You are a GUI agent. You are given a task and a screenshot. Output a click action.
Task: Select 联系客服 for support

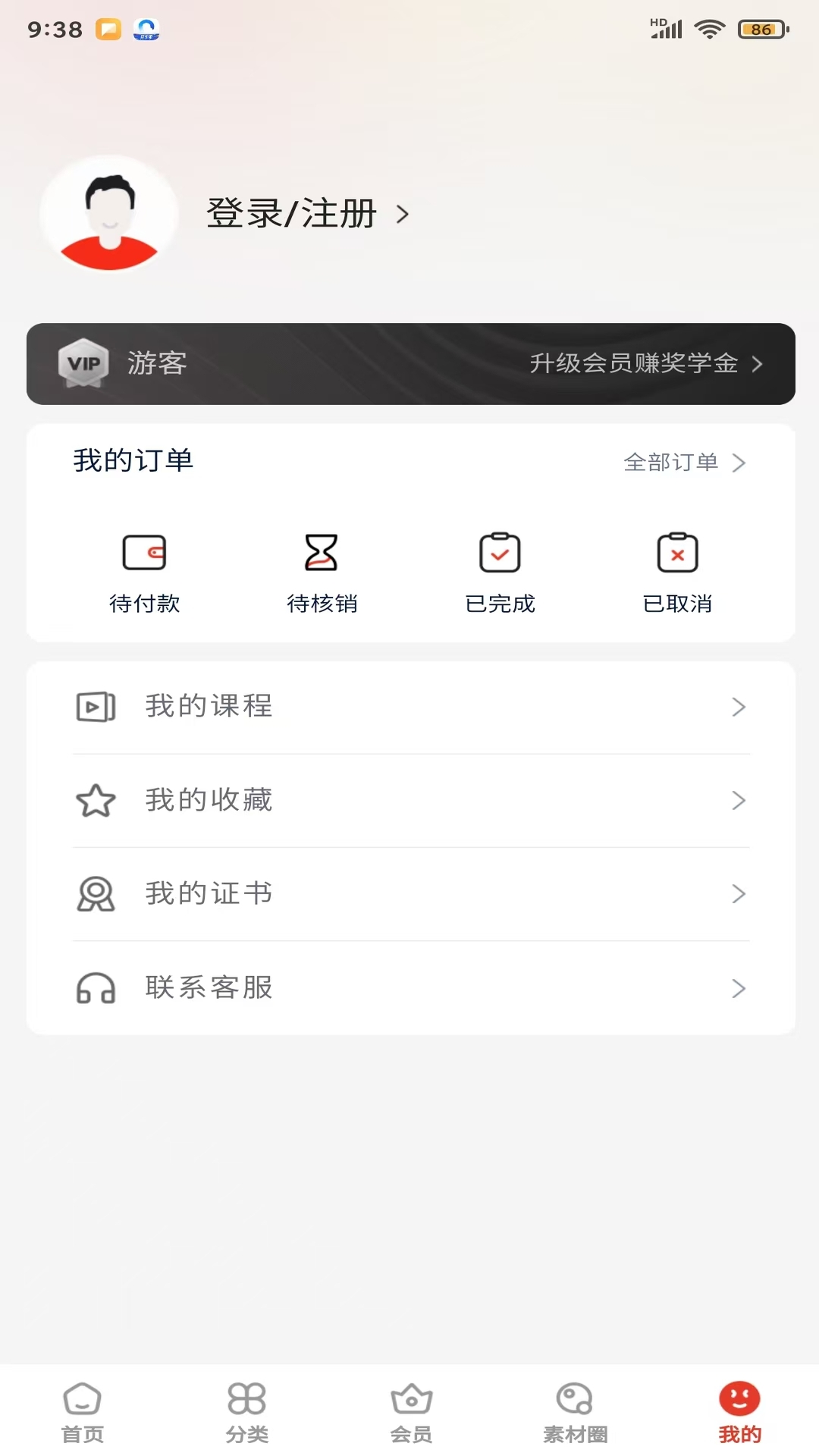pyautogui.click(x=410, y=988)
